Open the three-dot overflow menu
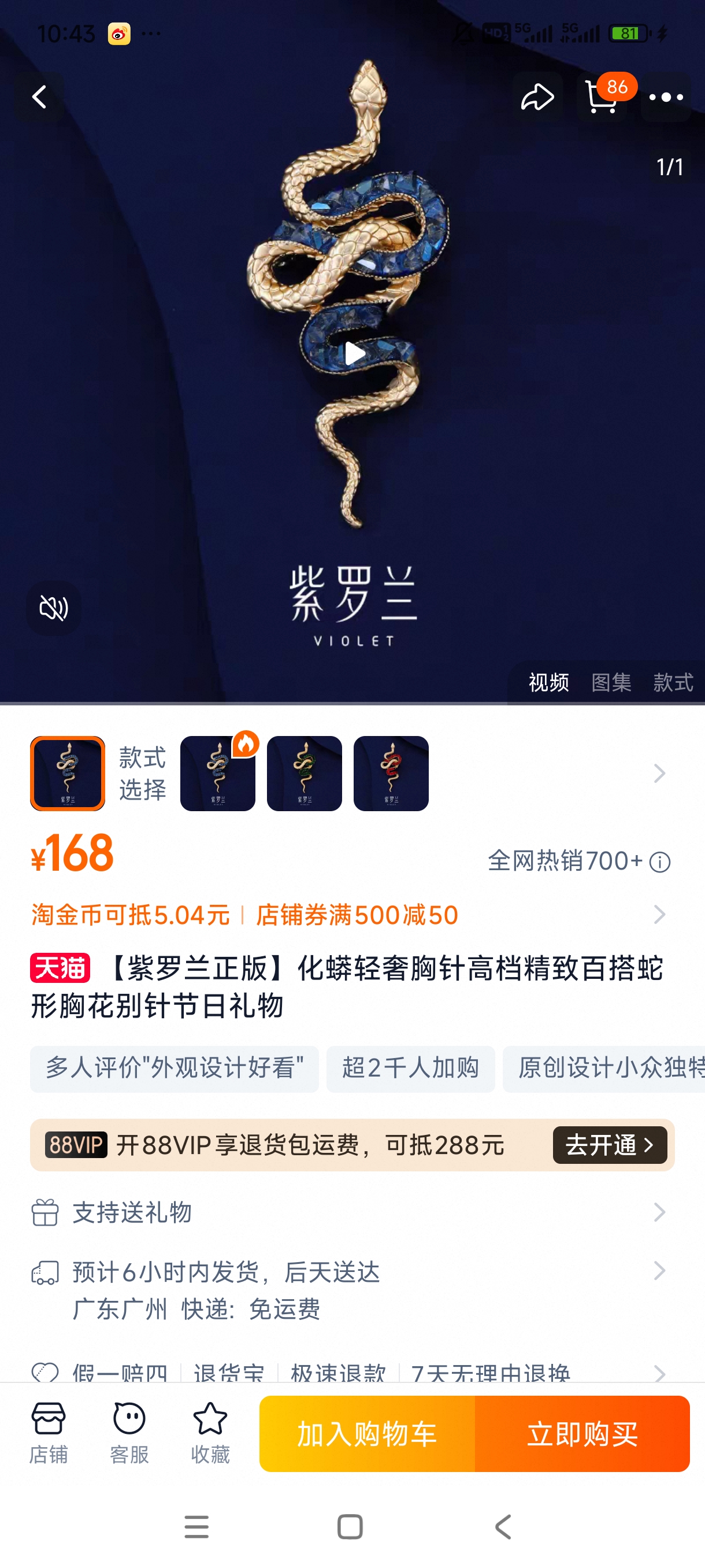This screenshot has width=705, height=1568. [x=666, y=97]
